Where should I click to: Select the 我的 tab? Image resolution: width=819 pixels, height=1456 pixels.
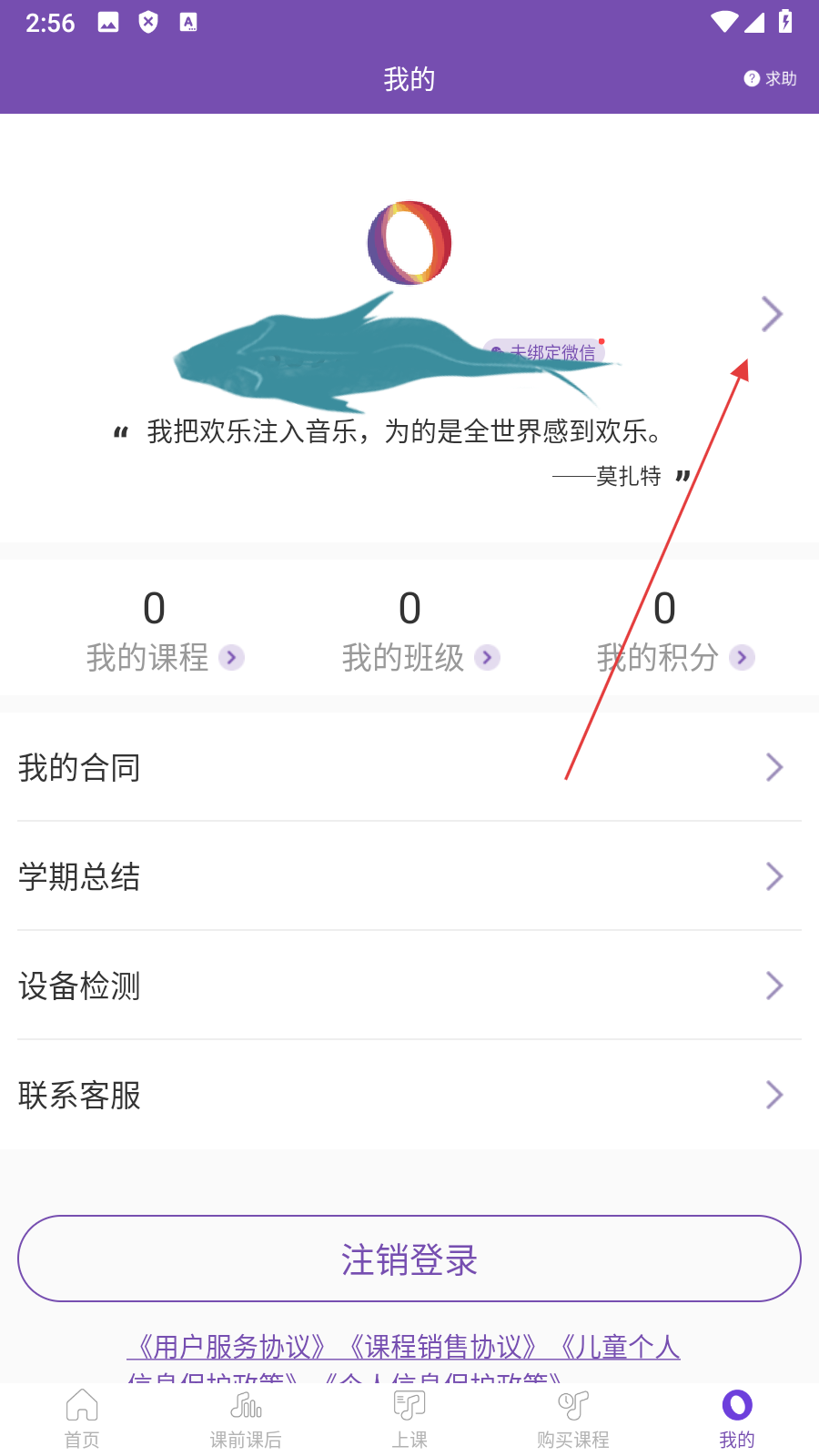737,1418
